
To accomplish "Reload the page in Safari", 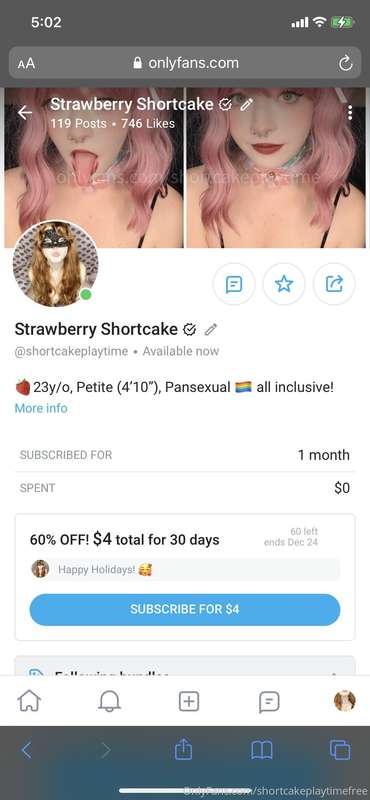I will (346, 63).
